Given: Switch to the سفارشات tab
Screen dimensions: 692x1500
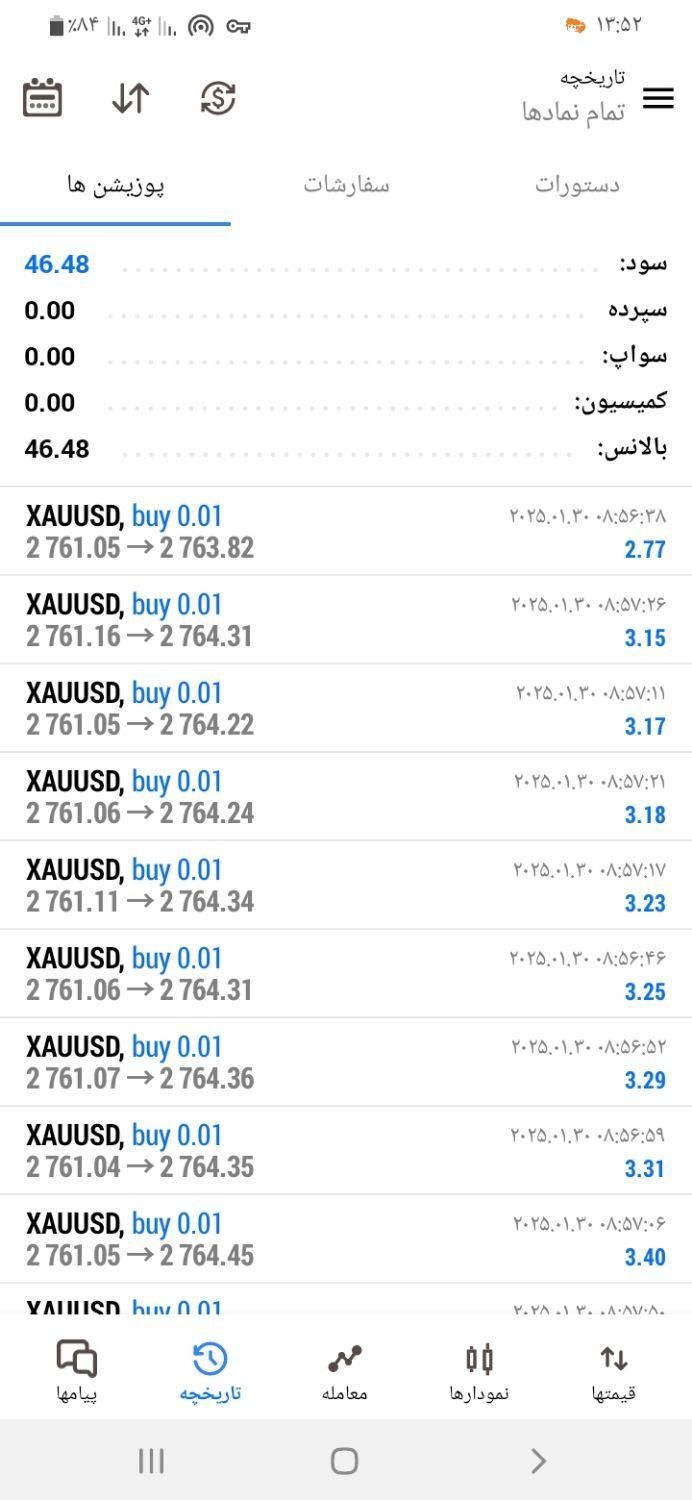Looking at the screenshot, I should tap(346, 185).
